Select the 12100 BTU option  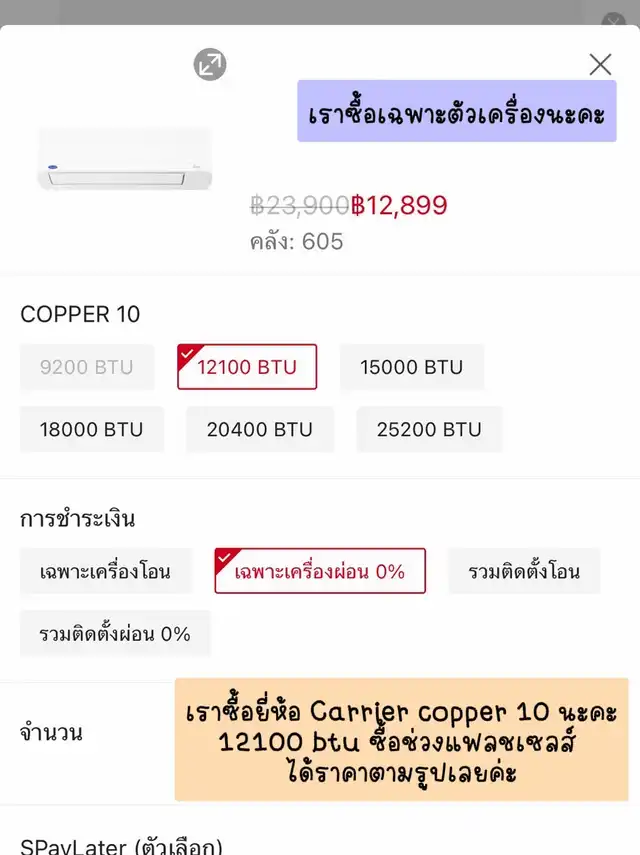[247, 367]
